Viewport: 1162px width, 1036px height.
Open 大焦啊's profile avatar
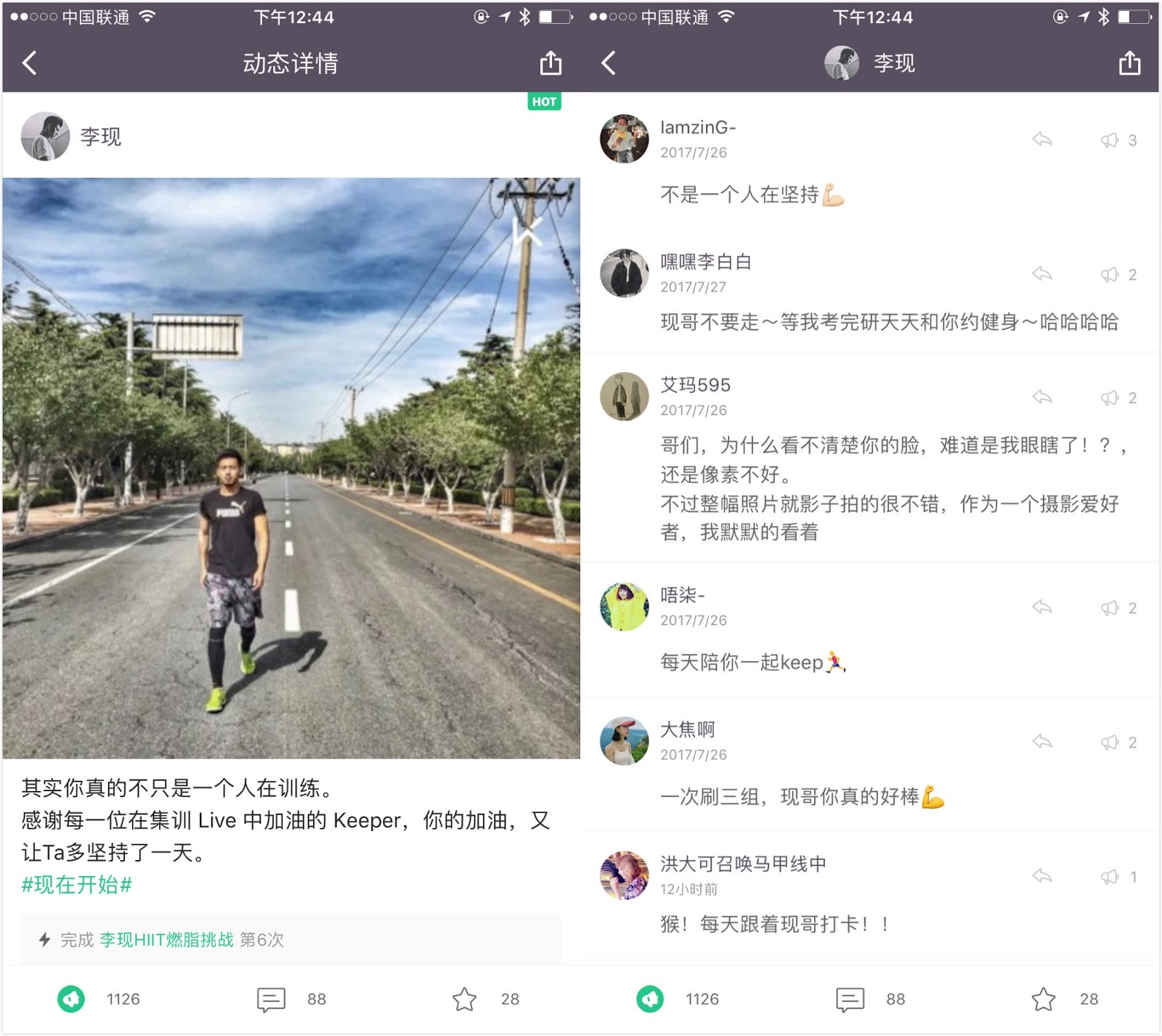[x=625, y=741]
